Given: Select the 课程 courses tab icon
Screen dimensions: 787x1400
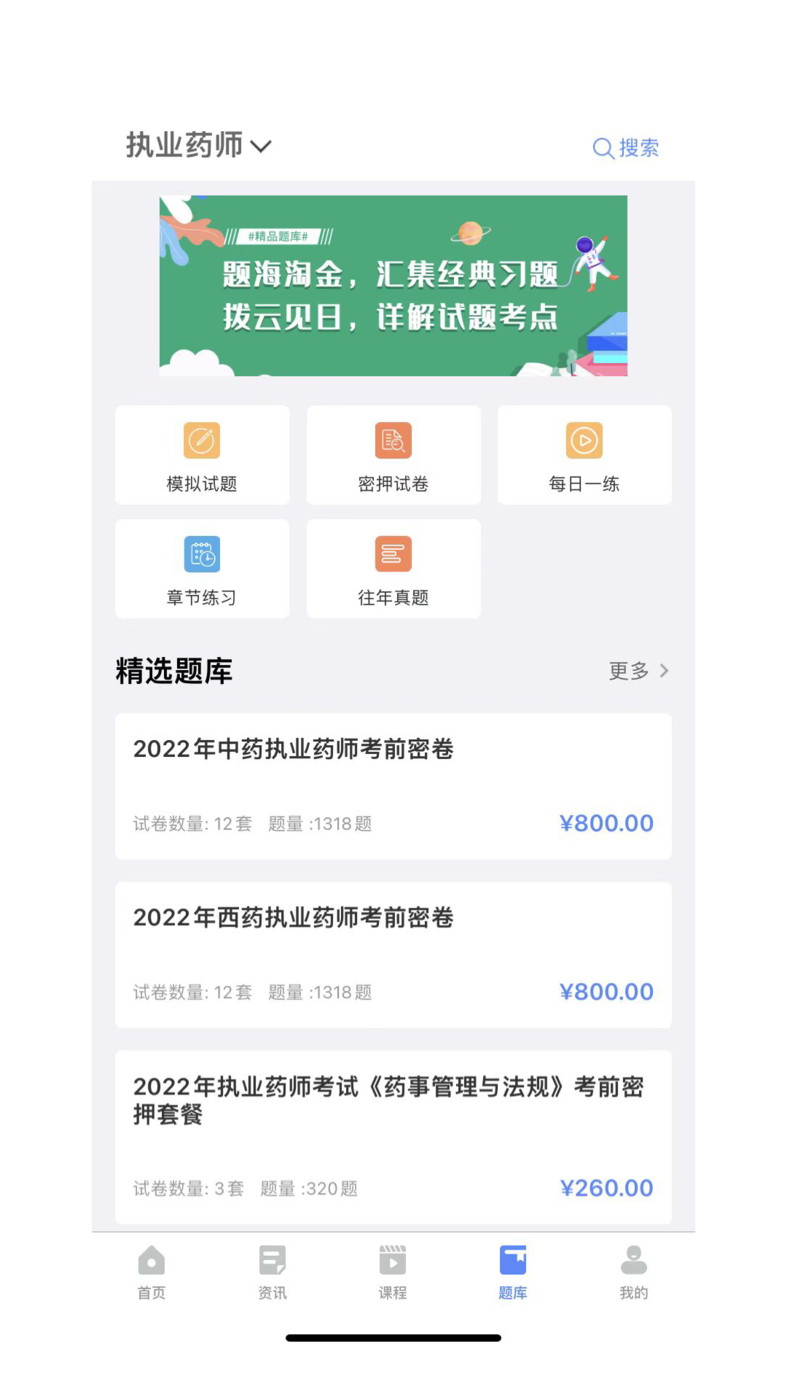Looking at the screenshot, I should click(392, 1260).
